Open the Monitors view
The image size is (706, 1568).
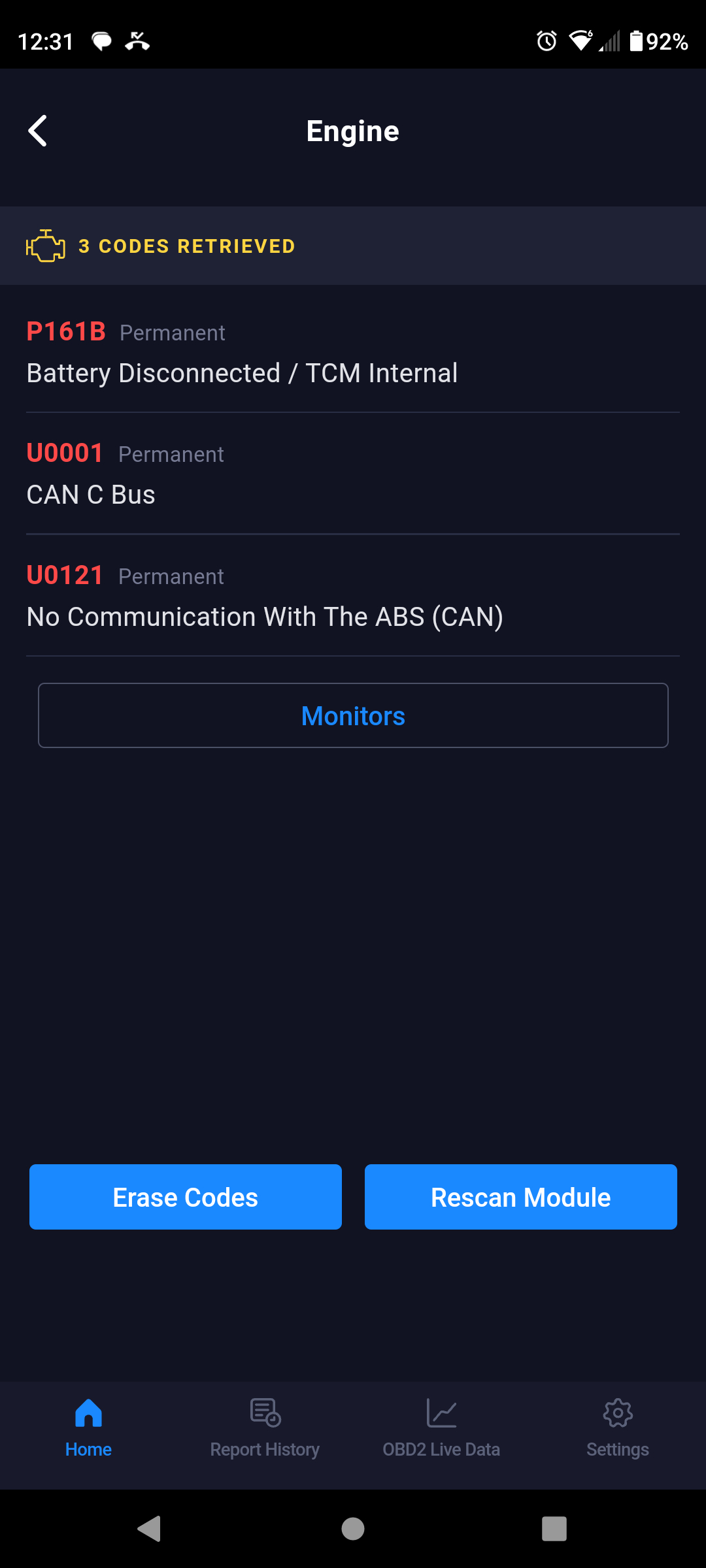pos(353,715)
